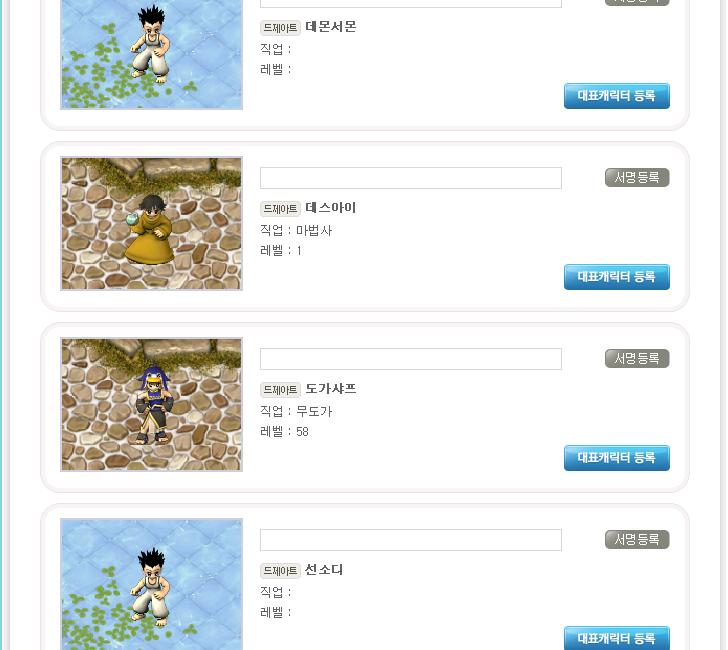Focus the signature field for 데스아이

click(410, 178)
